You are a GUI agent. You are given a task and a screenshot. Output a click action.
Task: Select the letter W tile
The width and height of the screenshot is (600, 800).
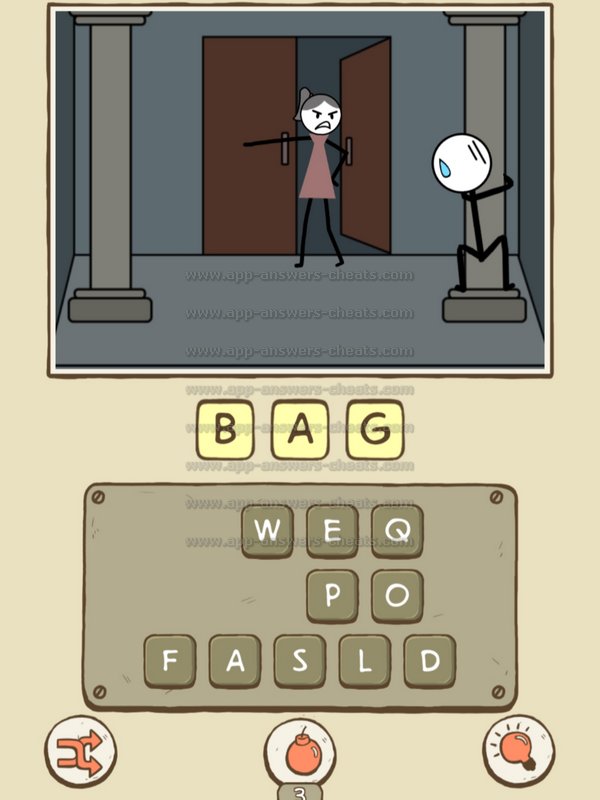267,531
